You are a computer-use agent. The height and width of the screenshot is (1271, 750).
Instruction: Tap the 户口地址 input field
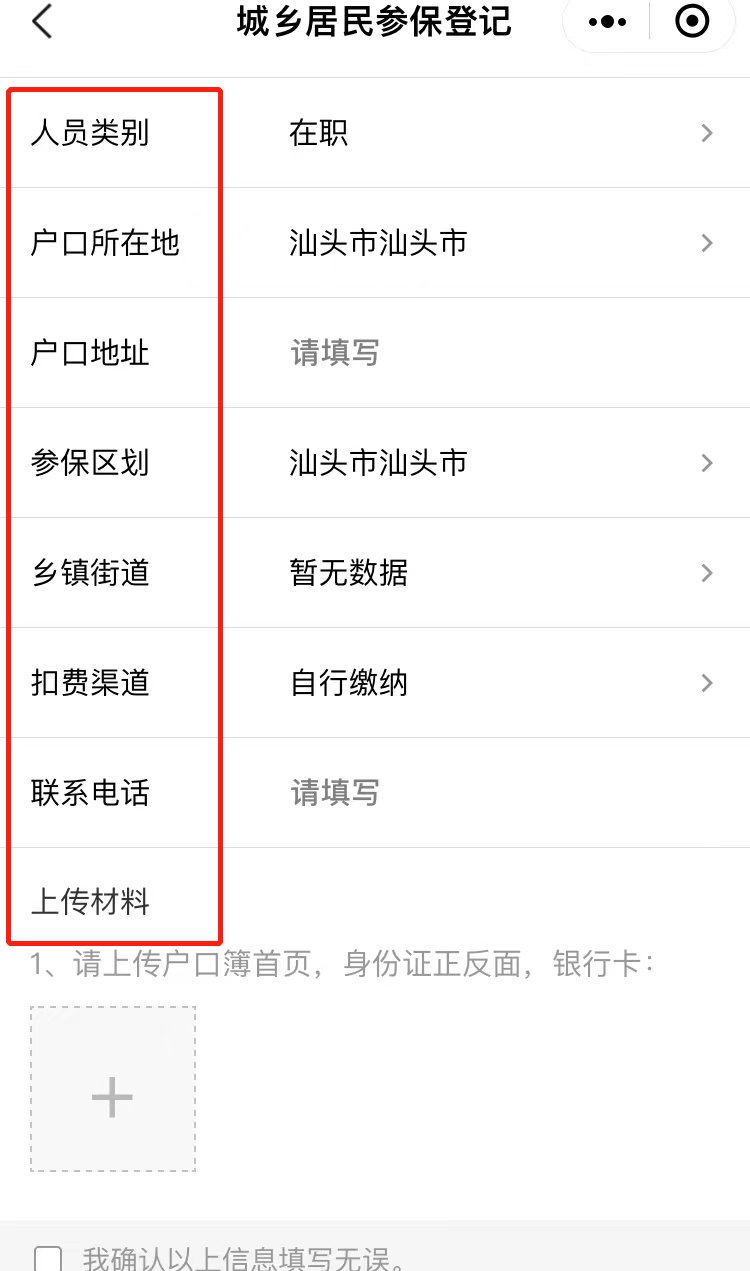pyautogui.click(x=500, y=353)
